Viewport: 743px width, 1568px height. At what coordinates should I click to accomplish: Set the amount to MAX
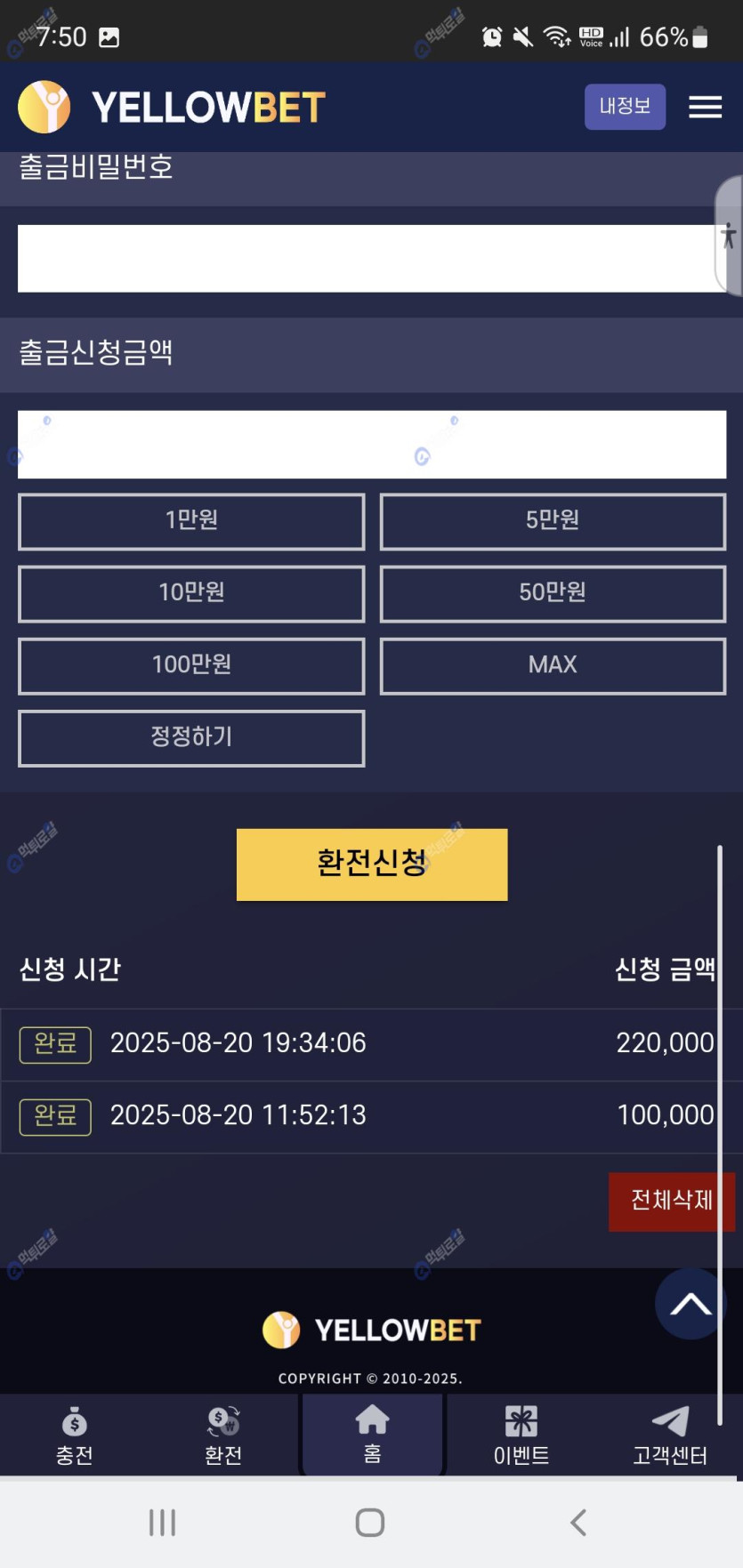pyautogui.click(x=553, y=665)
